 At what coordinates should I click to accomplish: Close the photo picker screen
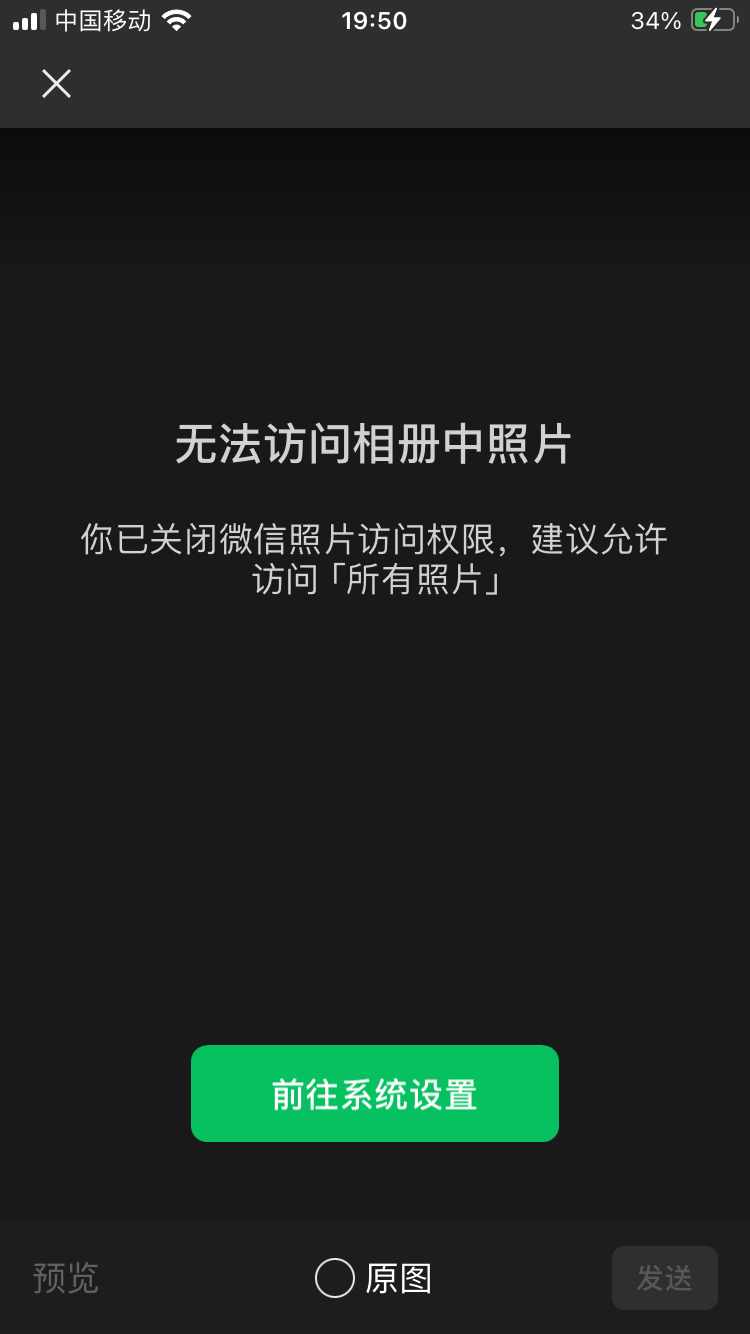(56, 84)
